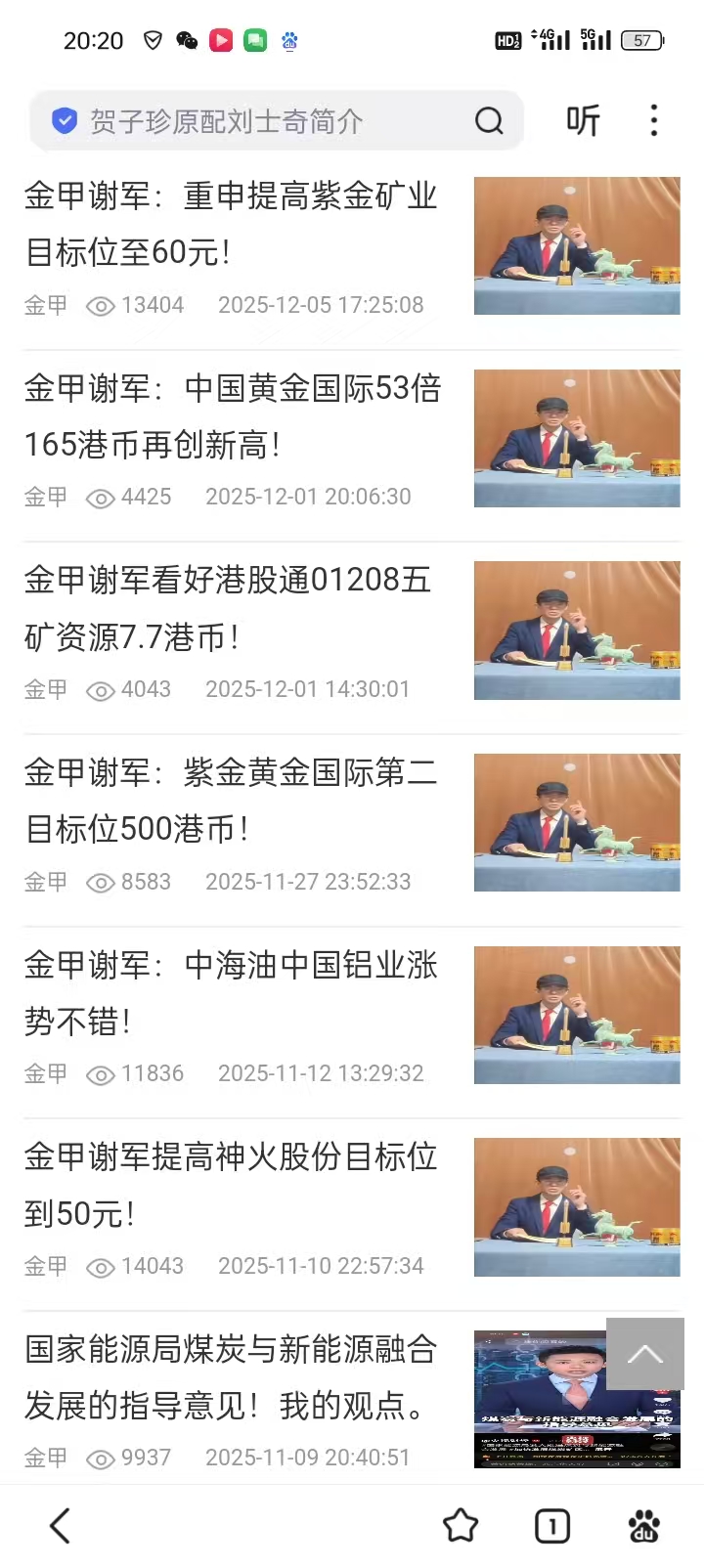The width and height of the screenshot is (704, 1568).
Task: Jump back to top with the up arrow
Action: click(x=644, y=1354)
